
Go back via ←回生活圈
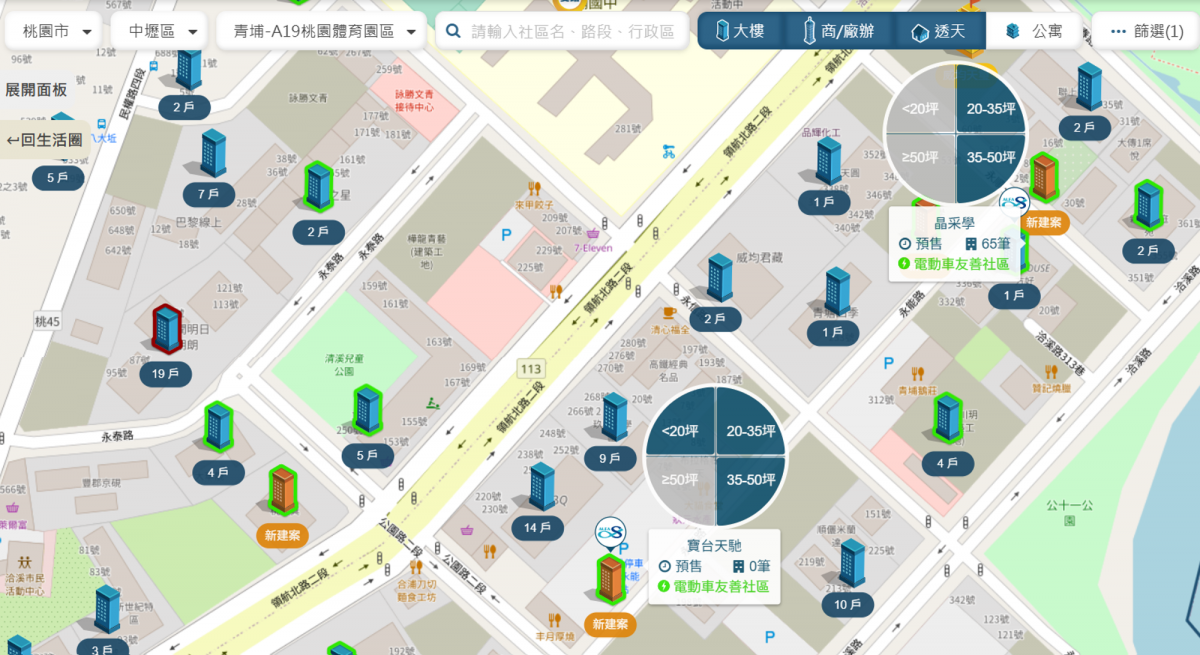44,140
